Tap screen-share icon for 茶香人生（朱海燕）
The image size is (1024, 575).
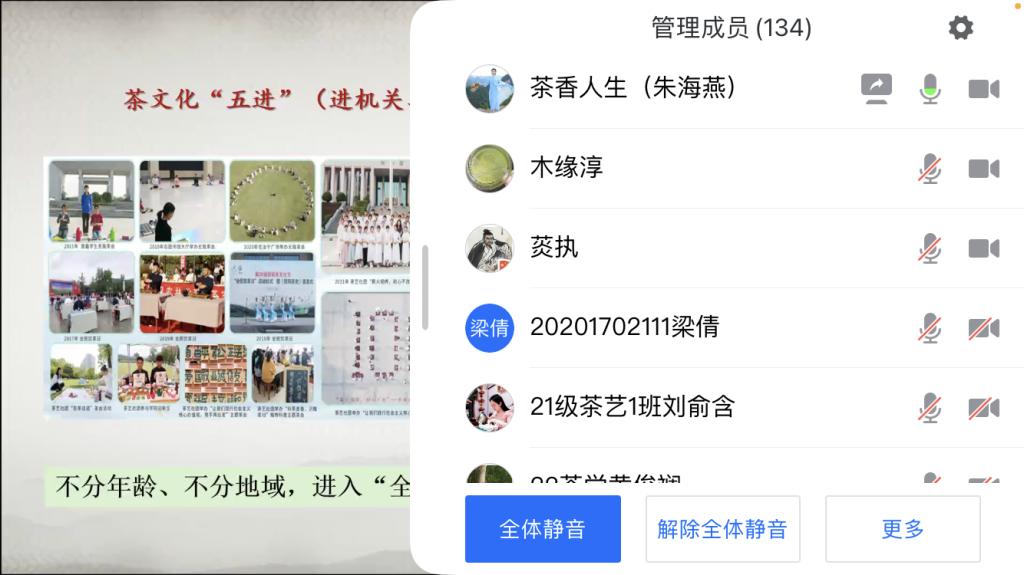click(x=877, y=89)
